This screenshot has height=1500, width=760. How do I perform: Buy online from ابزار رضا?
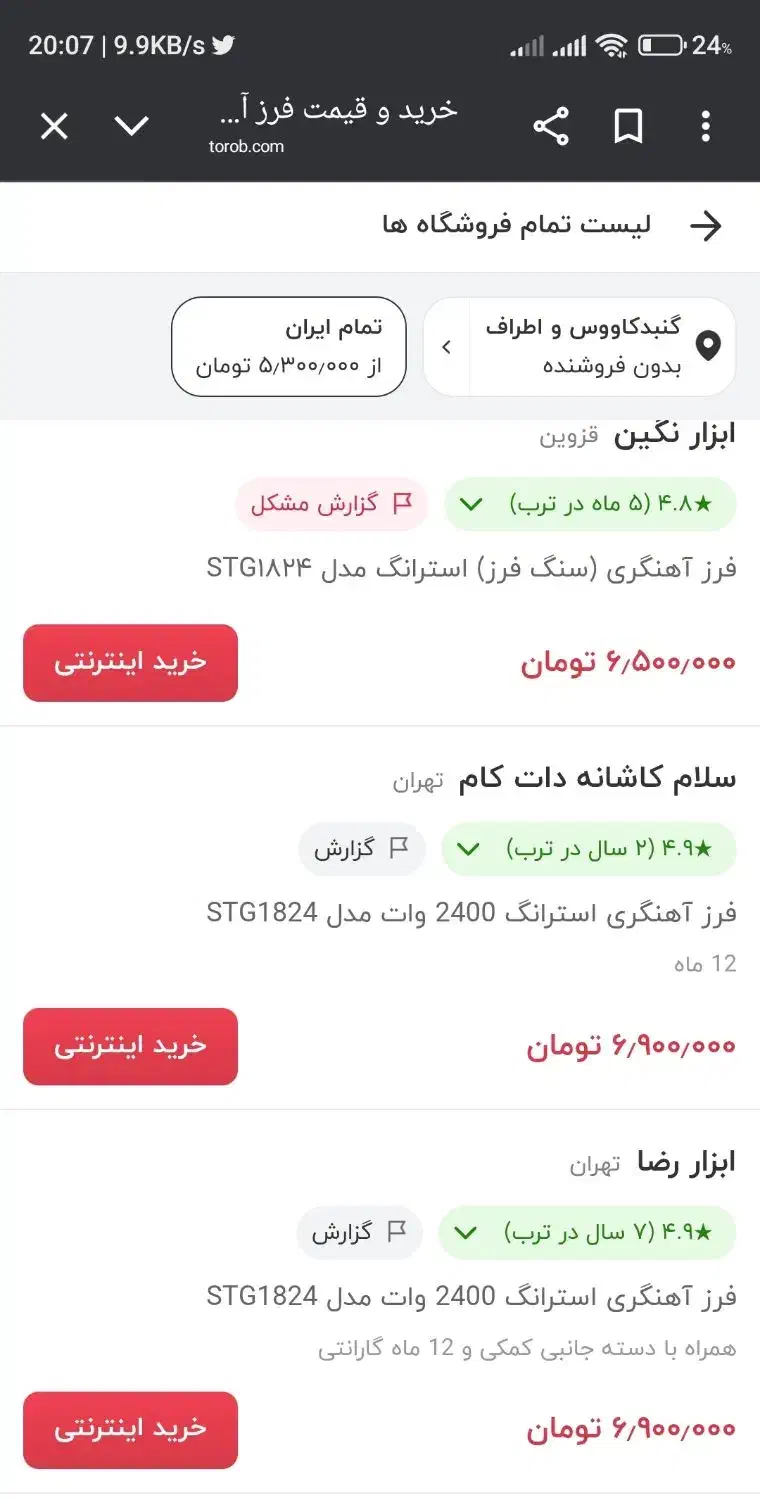pyautogui.click(x=130, y=1430)
